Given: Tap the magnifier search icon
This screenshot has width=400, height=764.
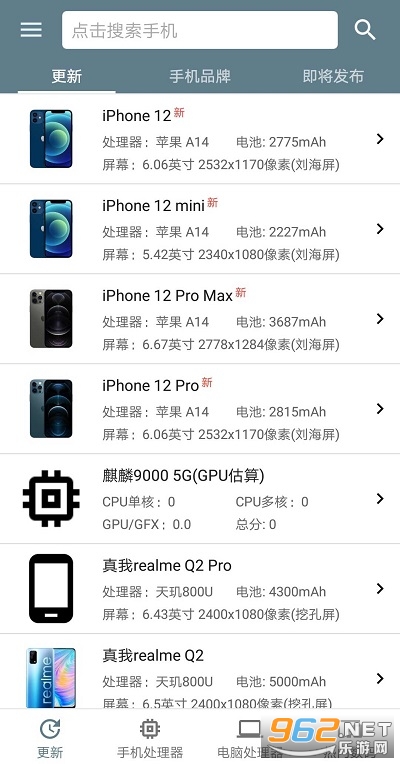Looking at the screenshot, I should click(364, 30).
